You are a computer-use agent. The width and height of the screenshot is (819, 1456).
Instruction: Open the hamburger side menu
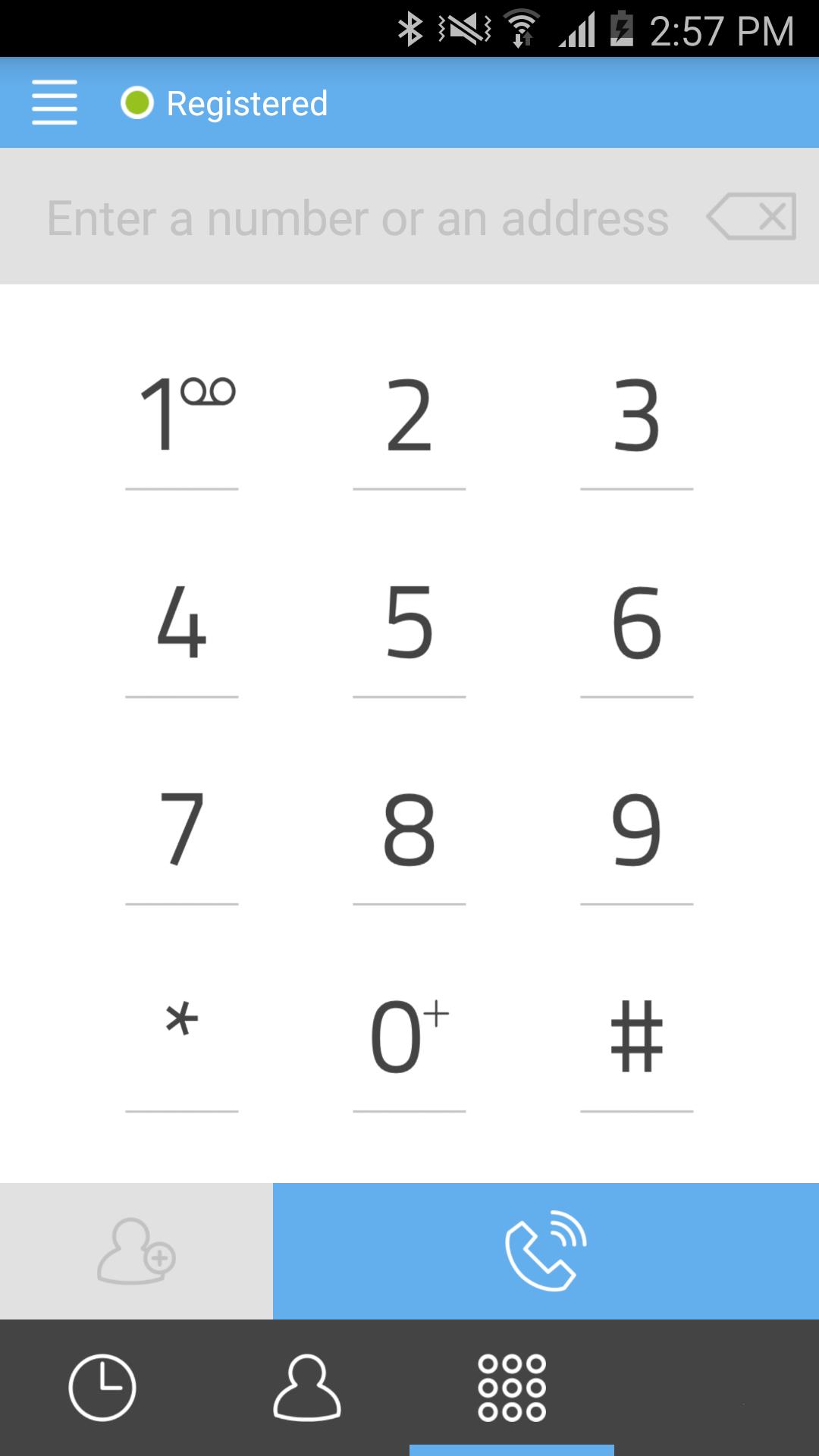[55, 102]
